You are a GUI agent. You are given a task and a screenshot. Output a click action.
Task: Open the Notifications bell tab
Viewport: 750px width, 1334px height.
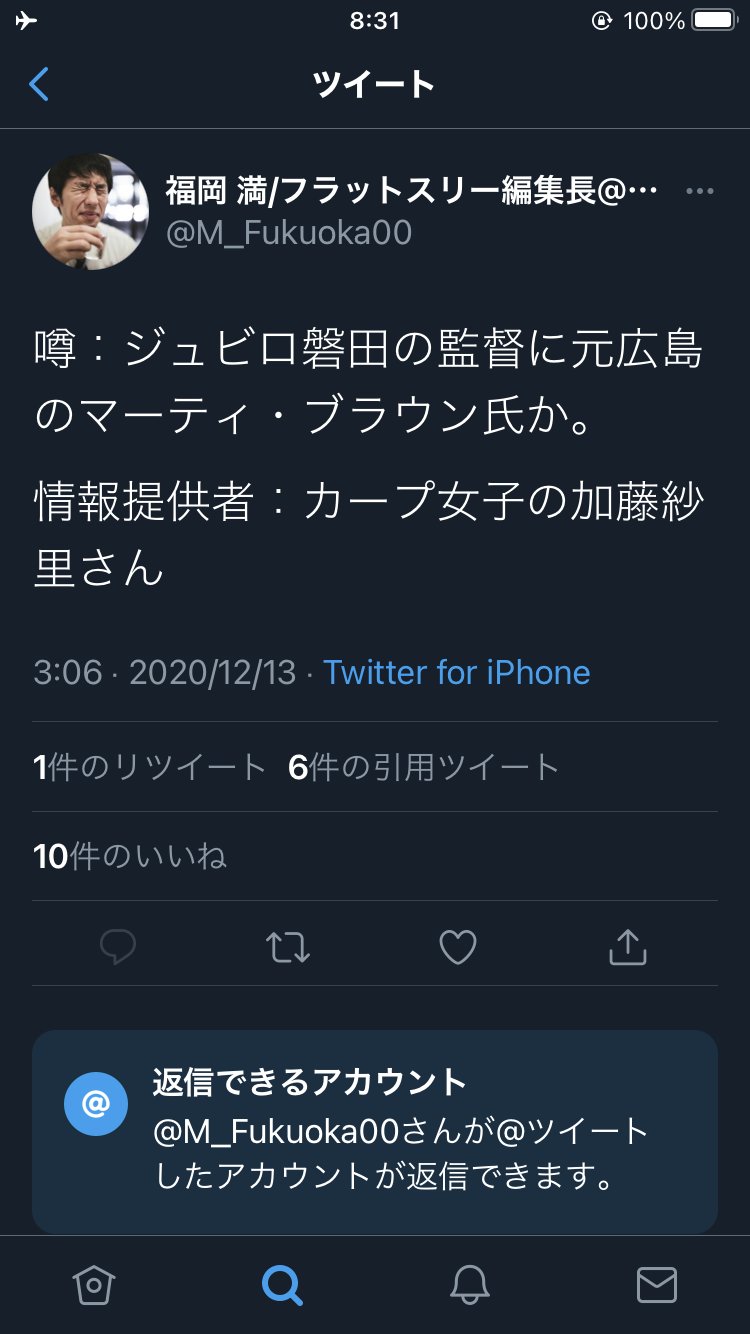pyautogui.click(x=469, y=1284)
